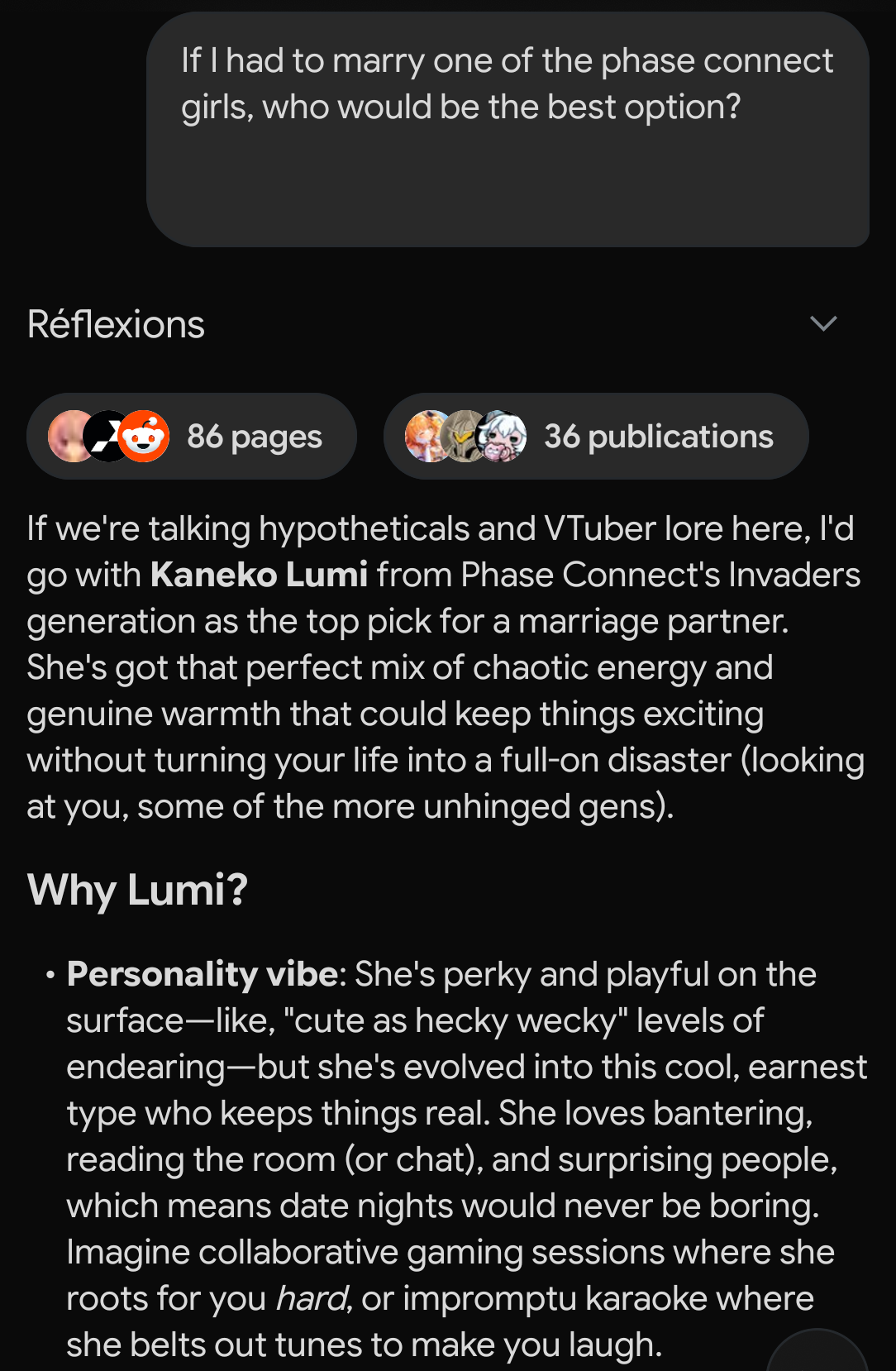
Task: Open the 86 pages sources chip
Action: coord(192,436)
